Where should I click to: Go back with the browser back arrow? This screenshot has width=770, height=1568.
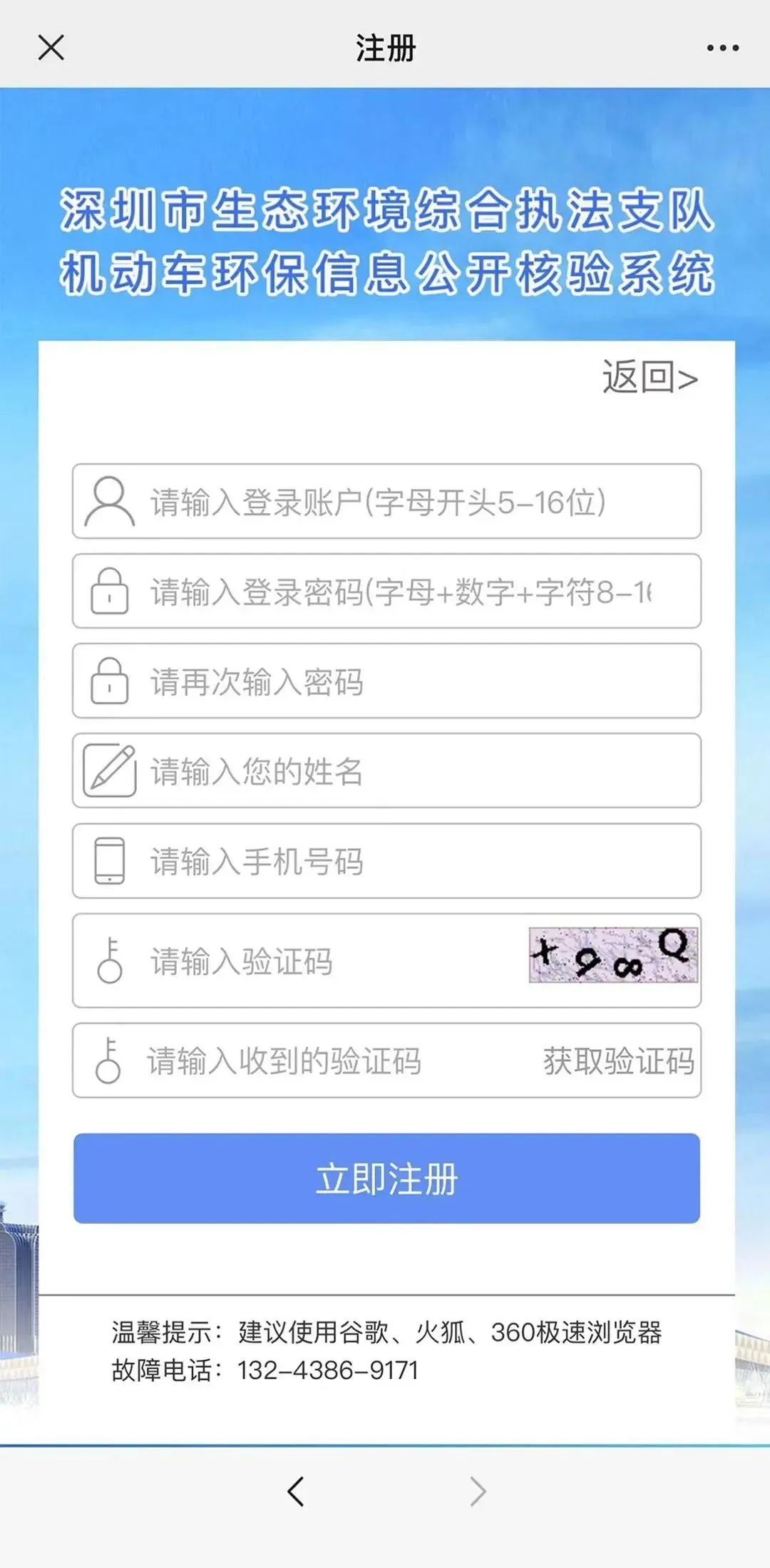point(296,1491)
